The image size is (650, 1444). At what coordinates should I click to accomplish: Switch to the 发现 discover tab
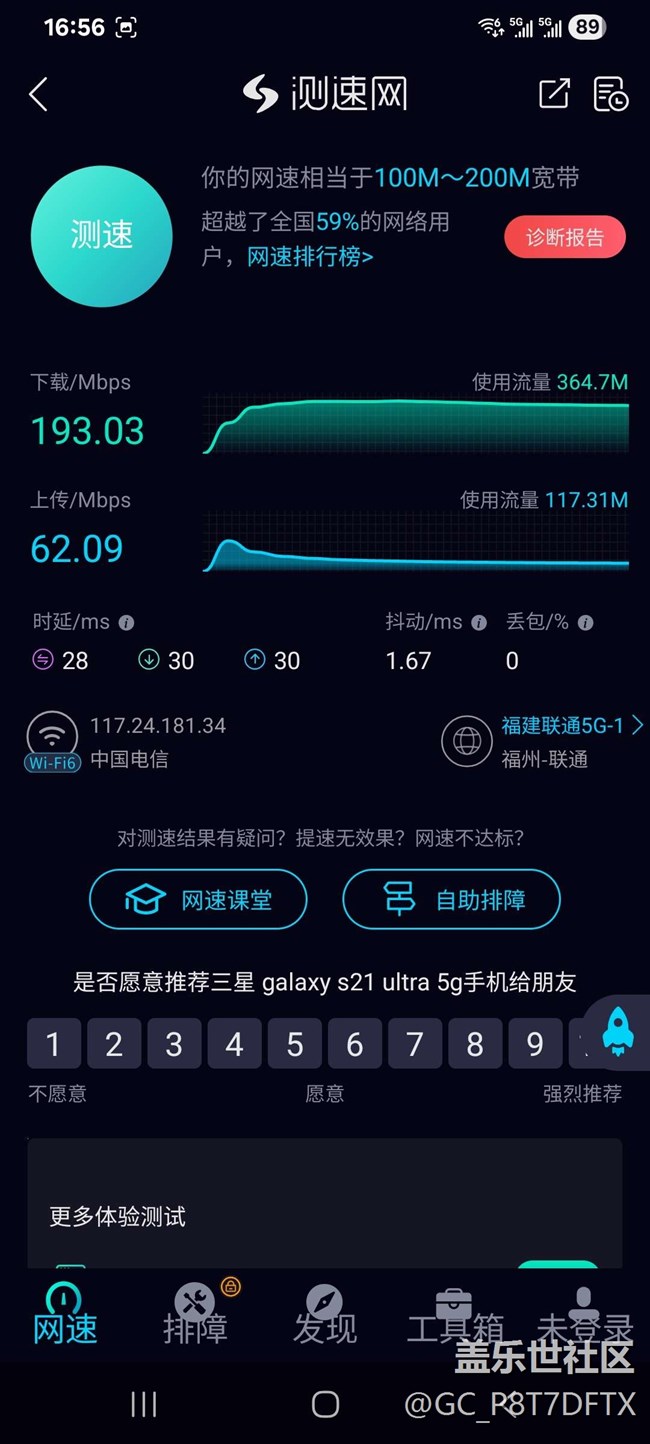(325, 1312)
